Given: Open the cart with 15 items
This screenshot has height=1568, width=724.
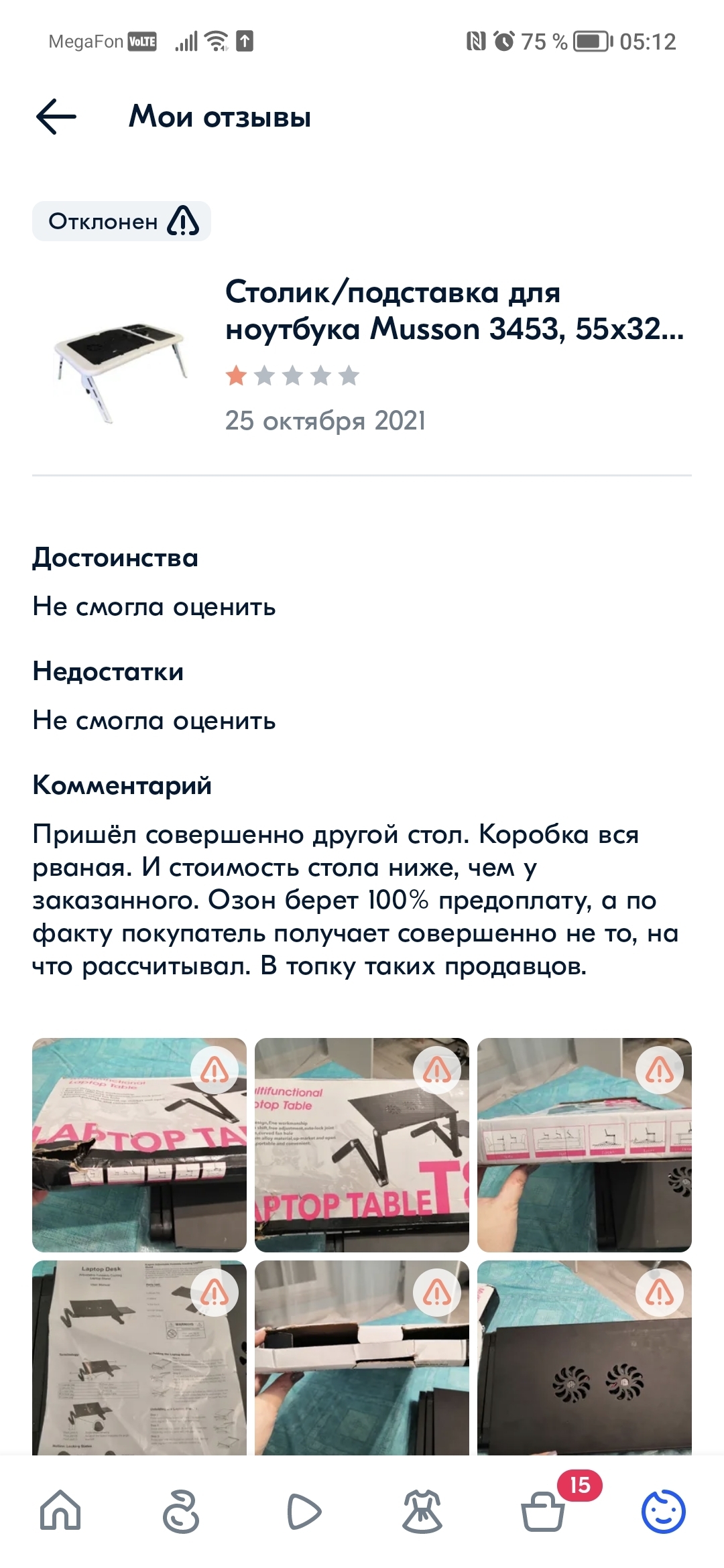Looking at the screenshot, I should point(543,1512).
